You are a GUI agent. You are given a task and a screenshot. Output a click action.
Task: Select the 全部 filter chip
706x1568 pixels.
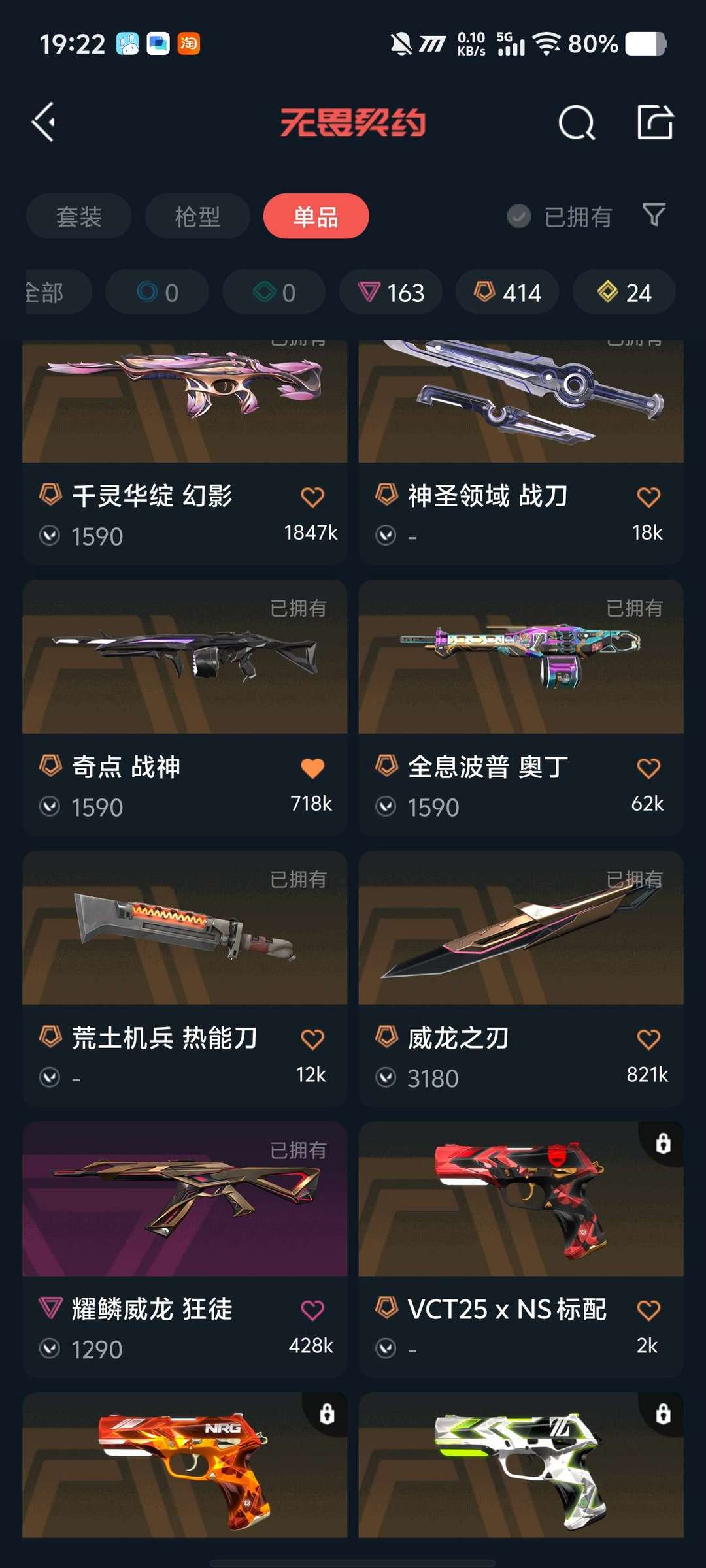pos(52,292)
